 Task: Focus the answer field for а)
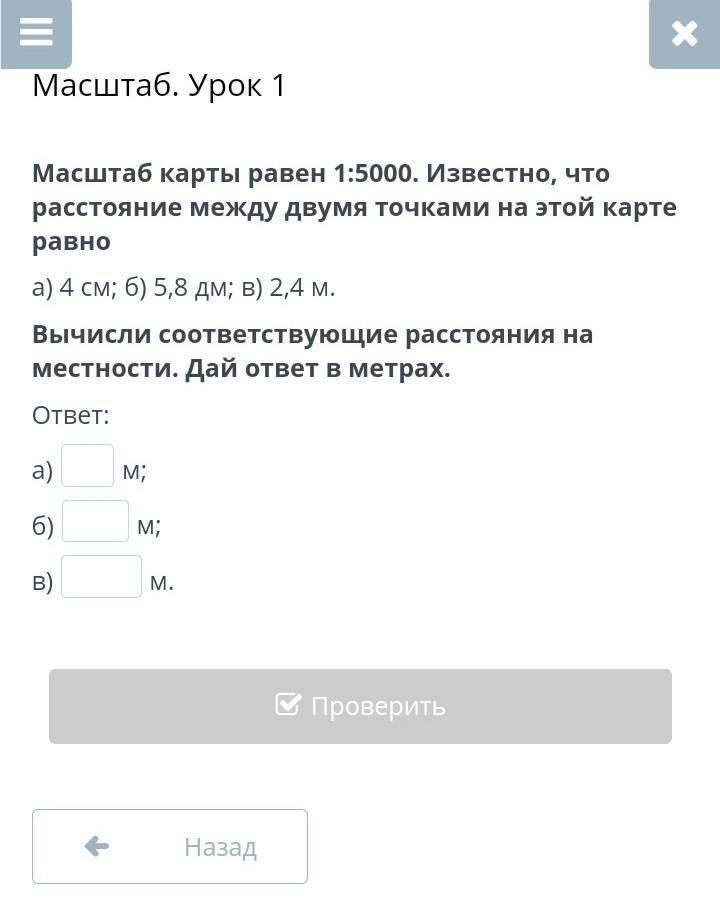pyautogui.click(x=88, y=466)
